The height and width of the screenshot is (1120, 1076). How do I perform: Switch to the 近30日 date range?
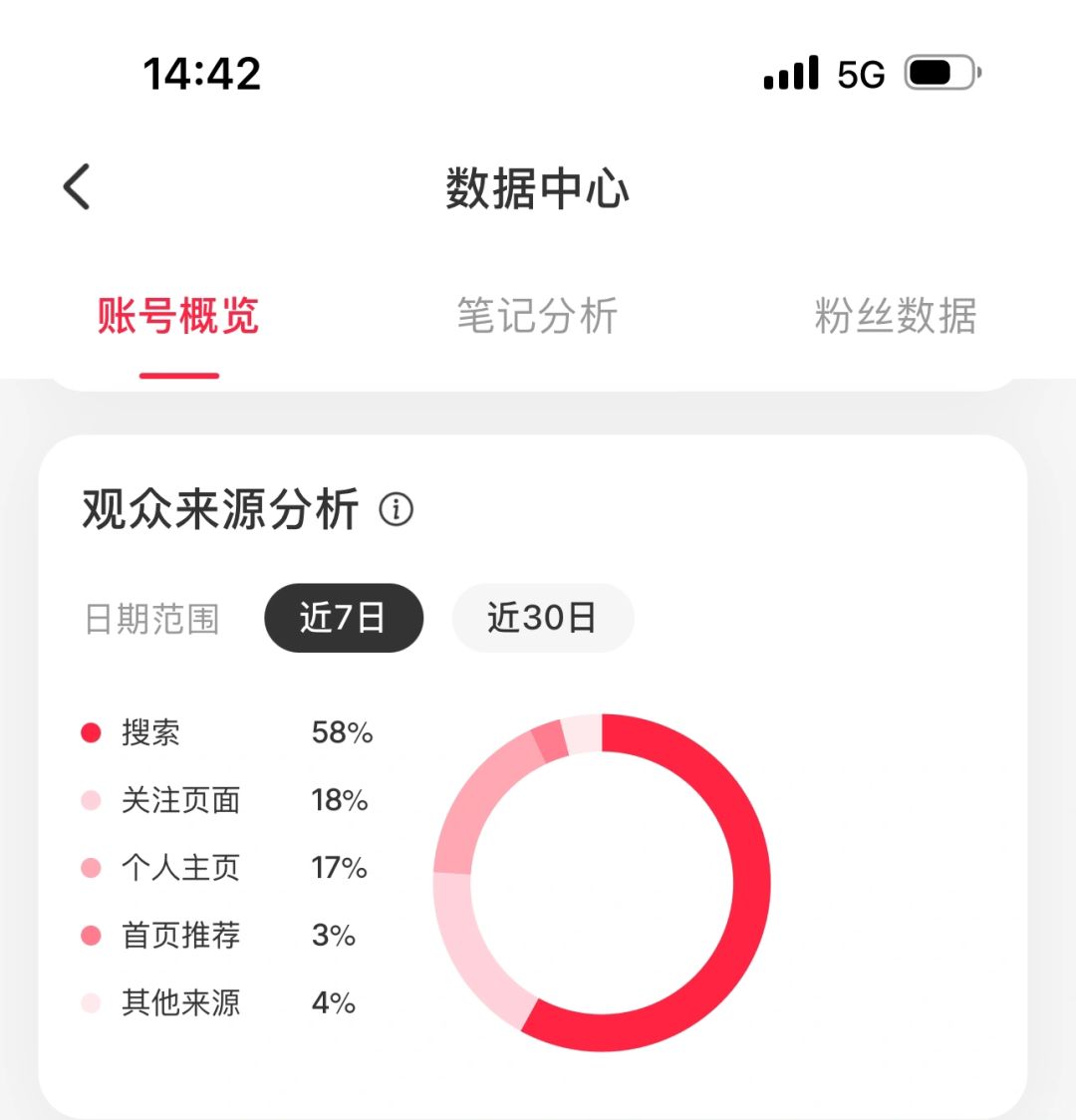coord(542,618)
